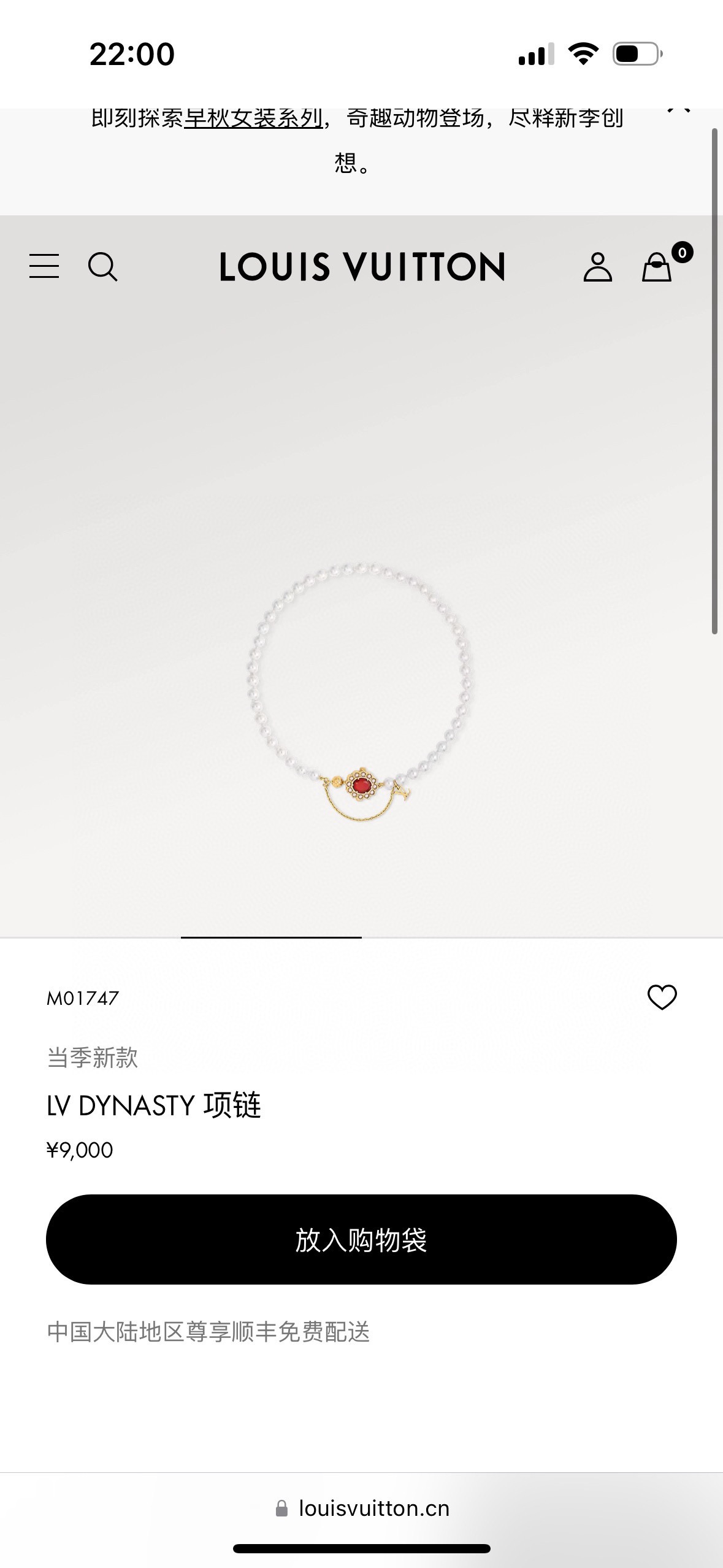
Task: Open the account profile icon
Action: [597, 267]
